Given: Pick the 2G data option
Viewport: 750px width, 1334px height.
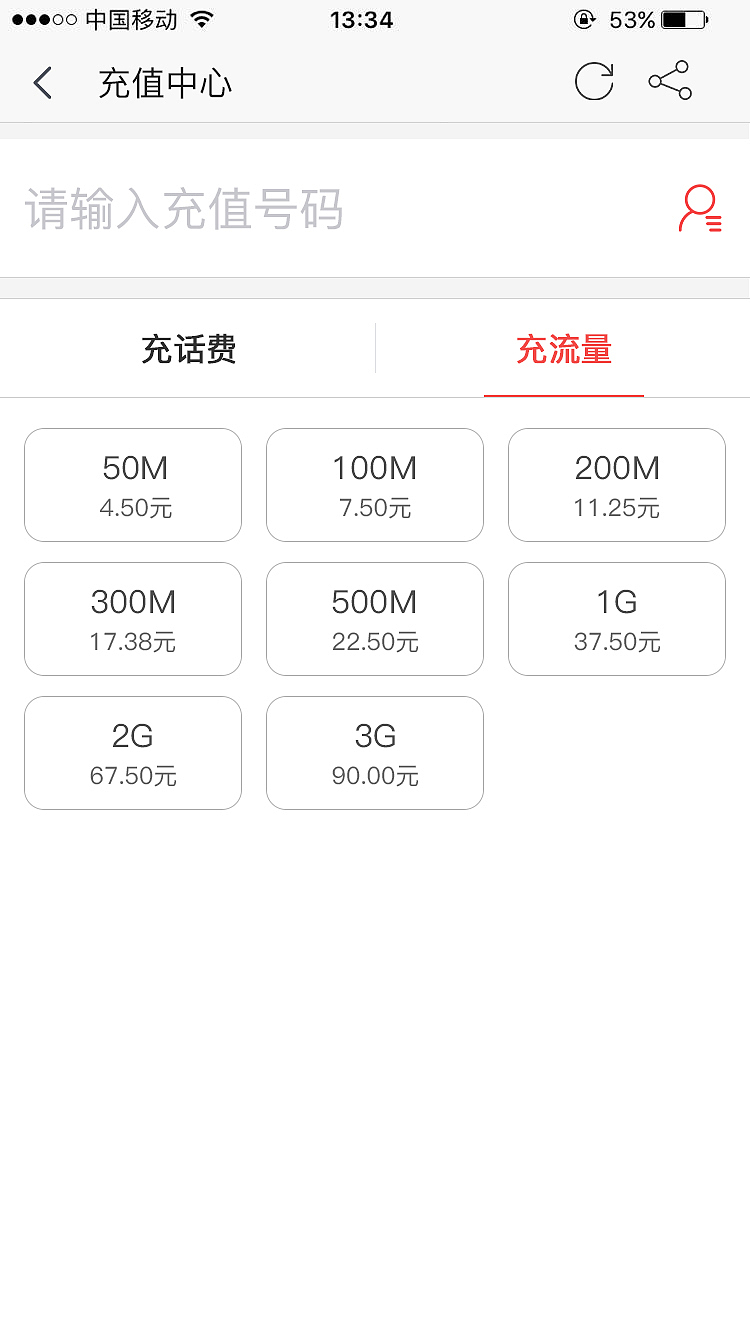Looking at the screenshot, I should pos(132,752).
